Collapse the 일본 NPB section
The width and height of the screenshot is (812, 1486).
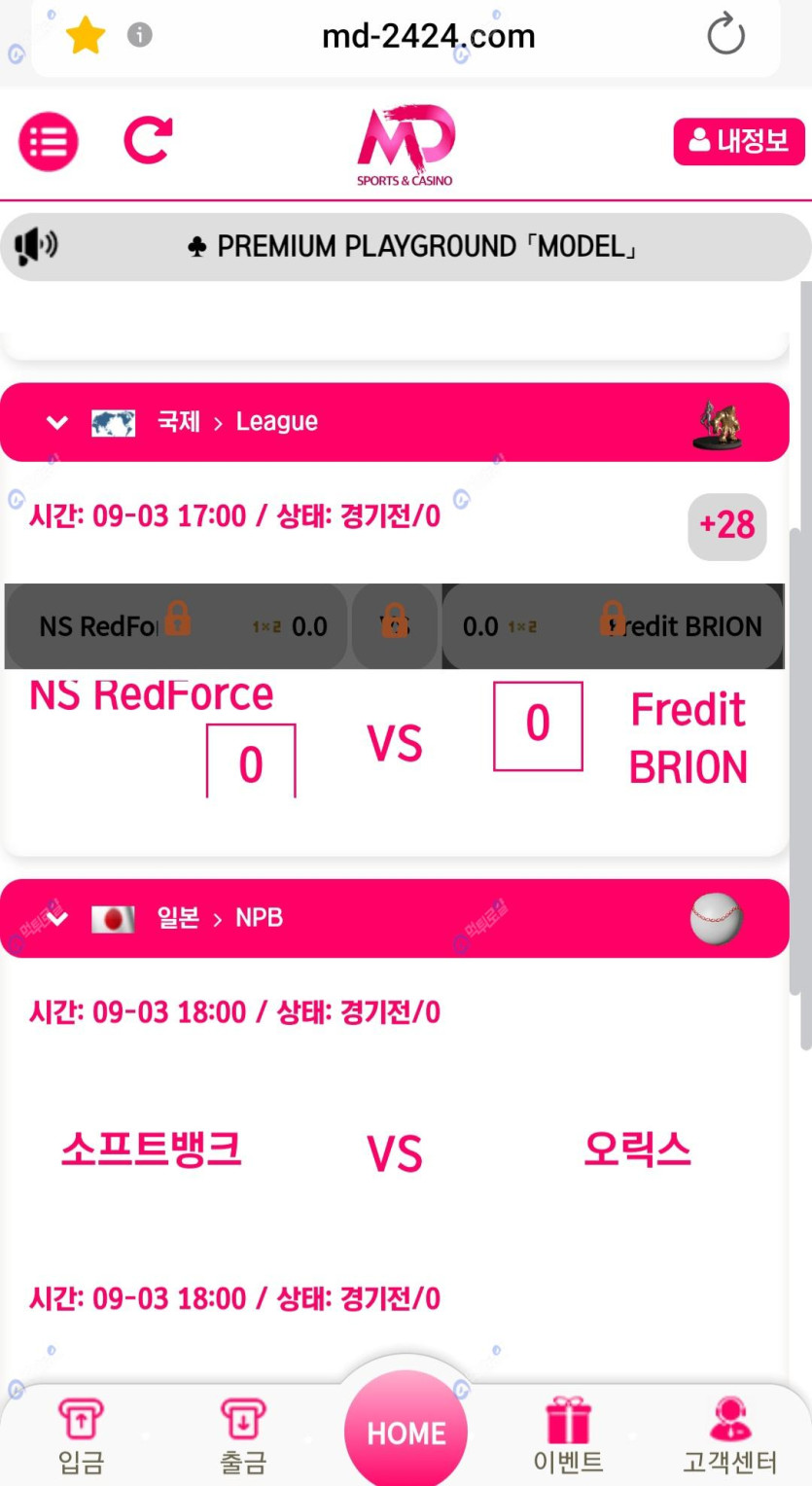(57, 918)
